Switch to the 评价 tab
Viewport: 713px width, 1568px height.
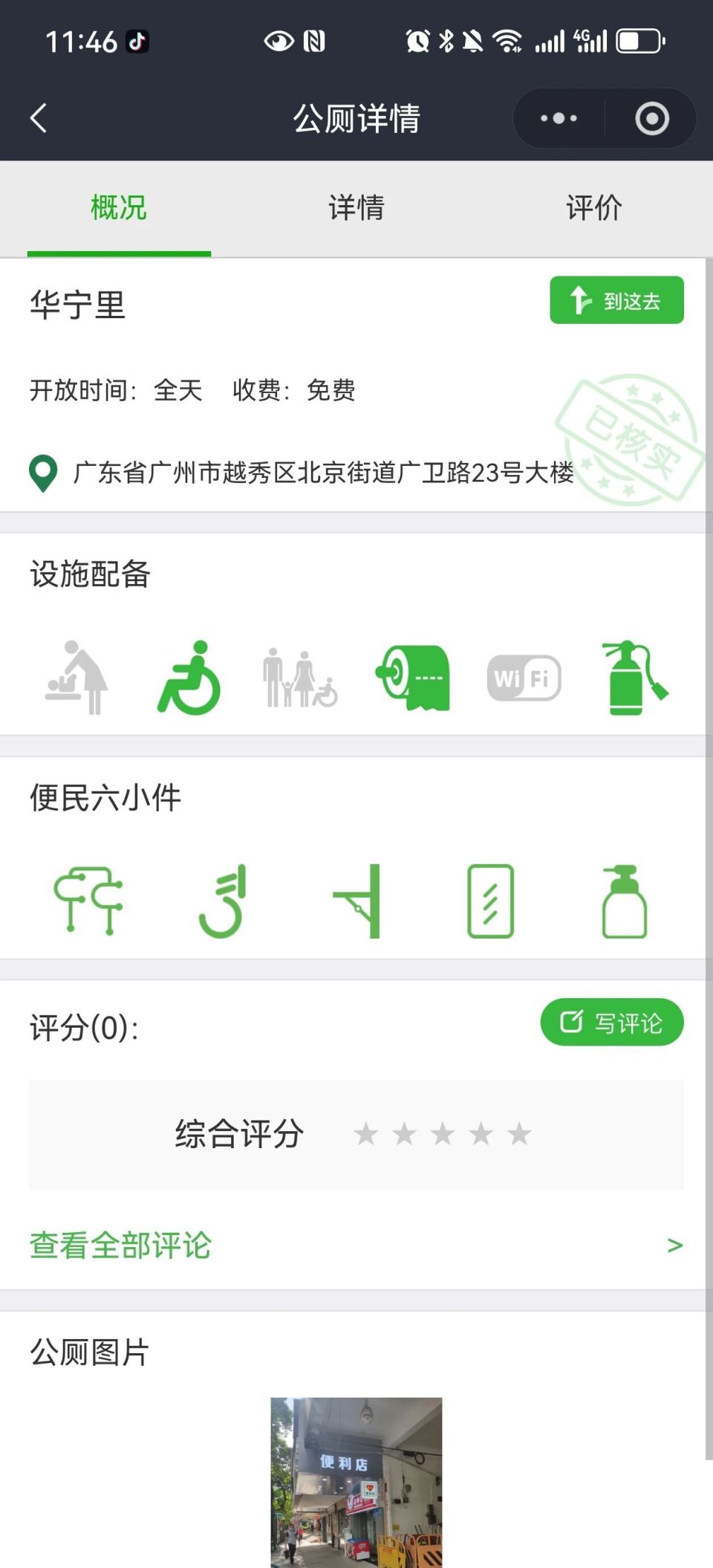tap(593, 209)
